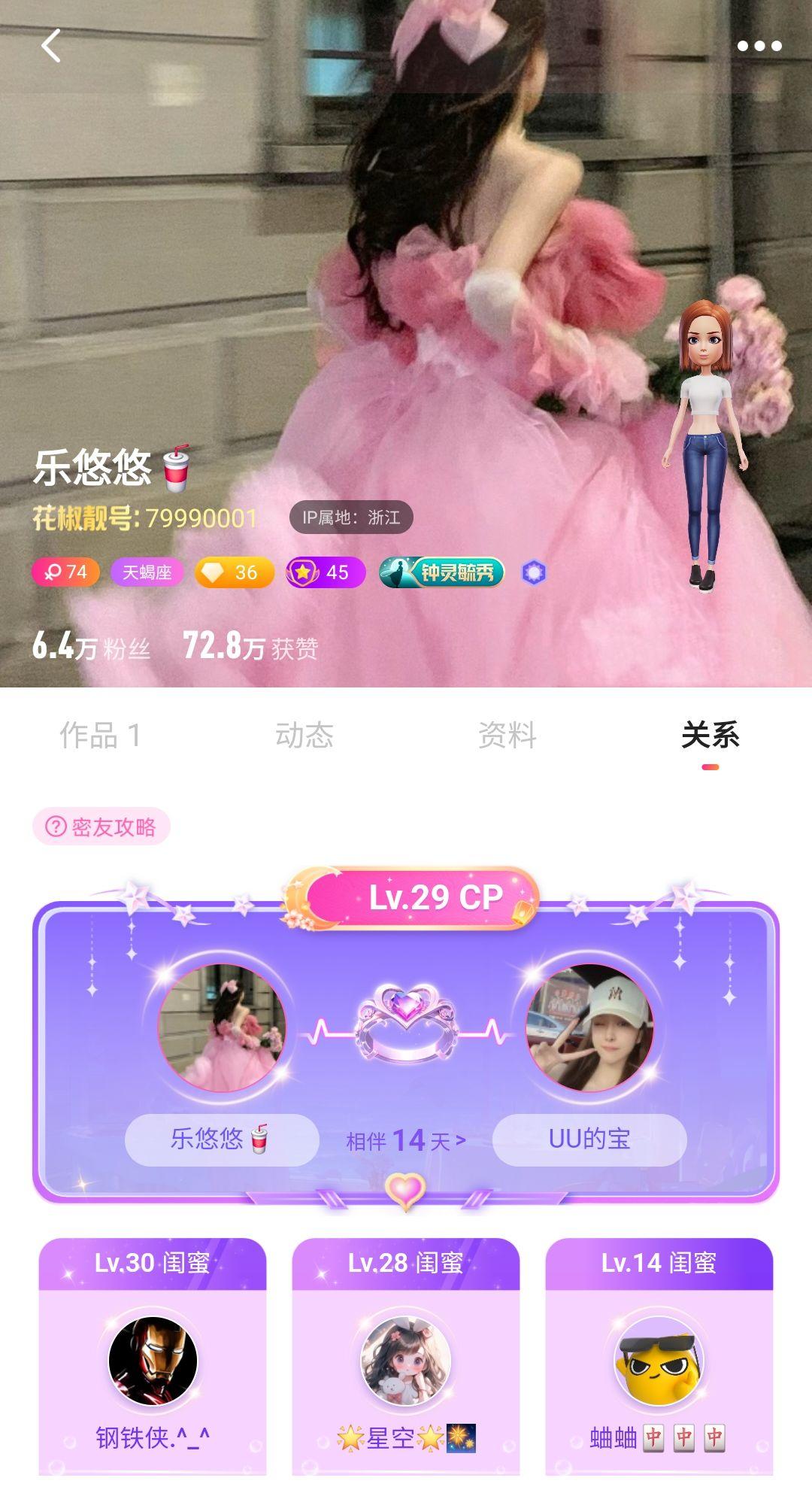The image size is (812, 1493).
Task: Go back from this profile
Action: pyautogui.click(x=51, y=47)
